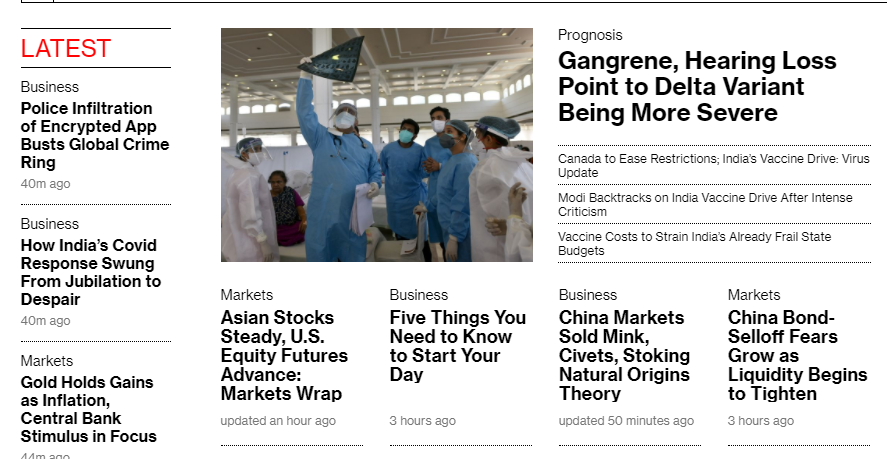
Task: Tap the medical workers photo tile
Action: click(376, 145)
